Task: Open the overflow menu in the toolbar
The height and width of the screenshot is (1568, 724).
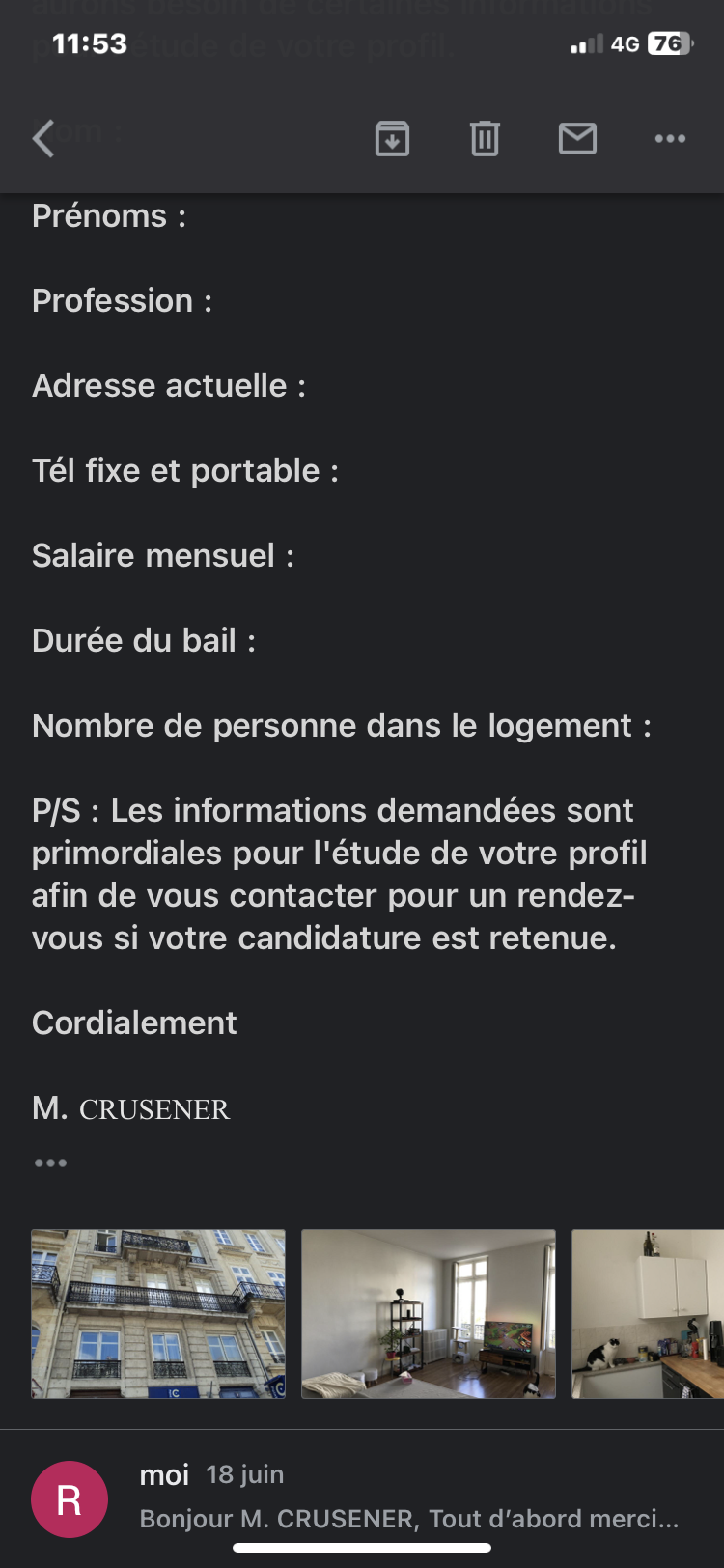Action: tap(670, 139)
